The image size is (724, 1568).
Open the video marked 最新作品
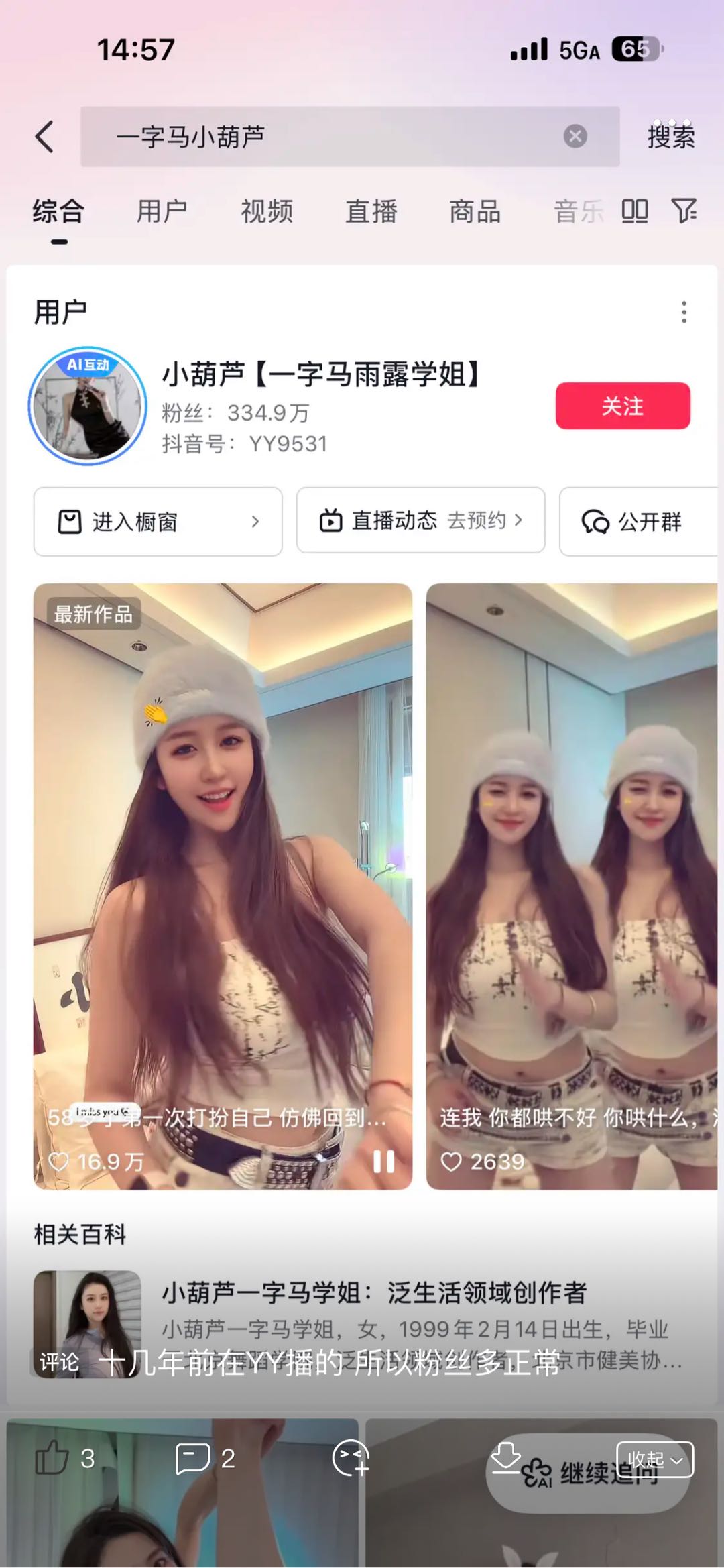223,885
